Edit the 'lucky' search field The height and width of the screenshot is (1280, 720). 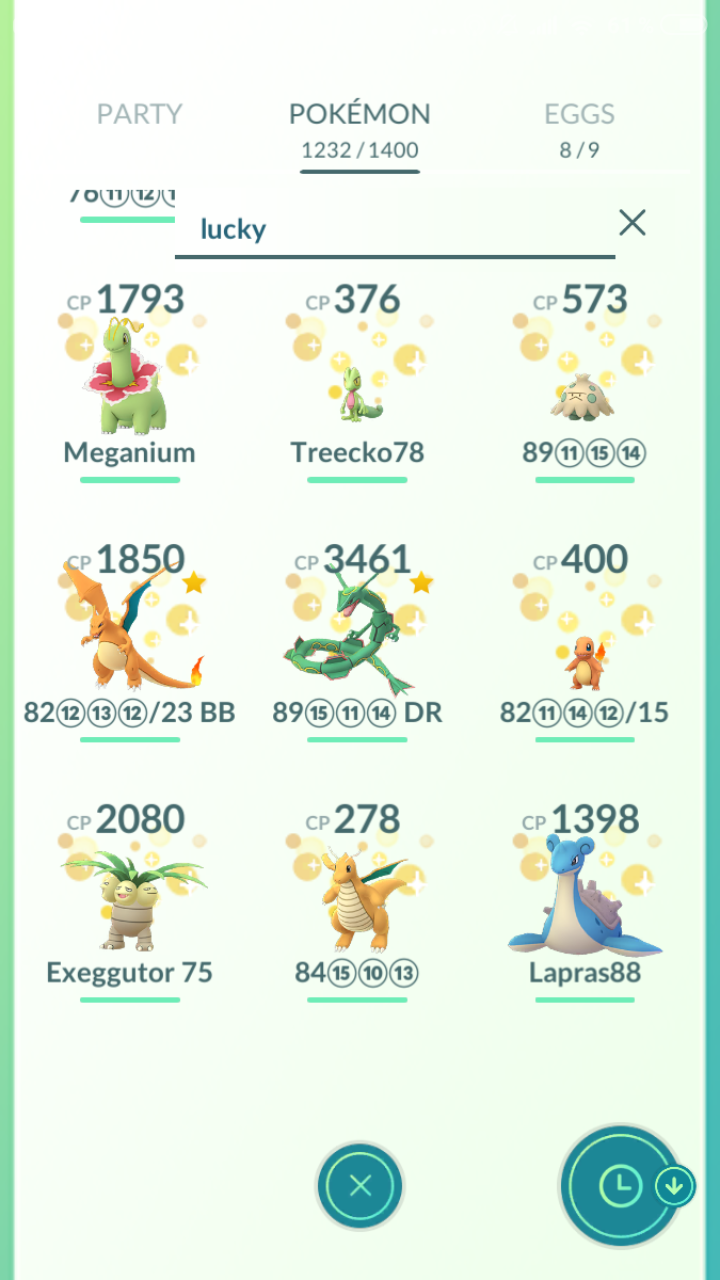(390, 229)
